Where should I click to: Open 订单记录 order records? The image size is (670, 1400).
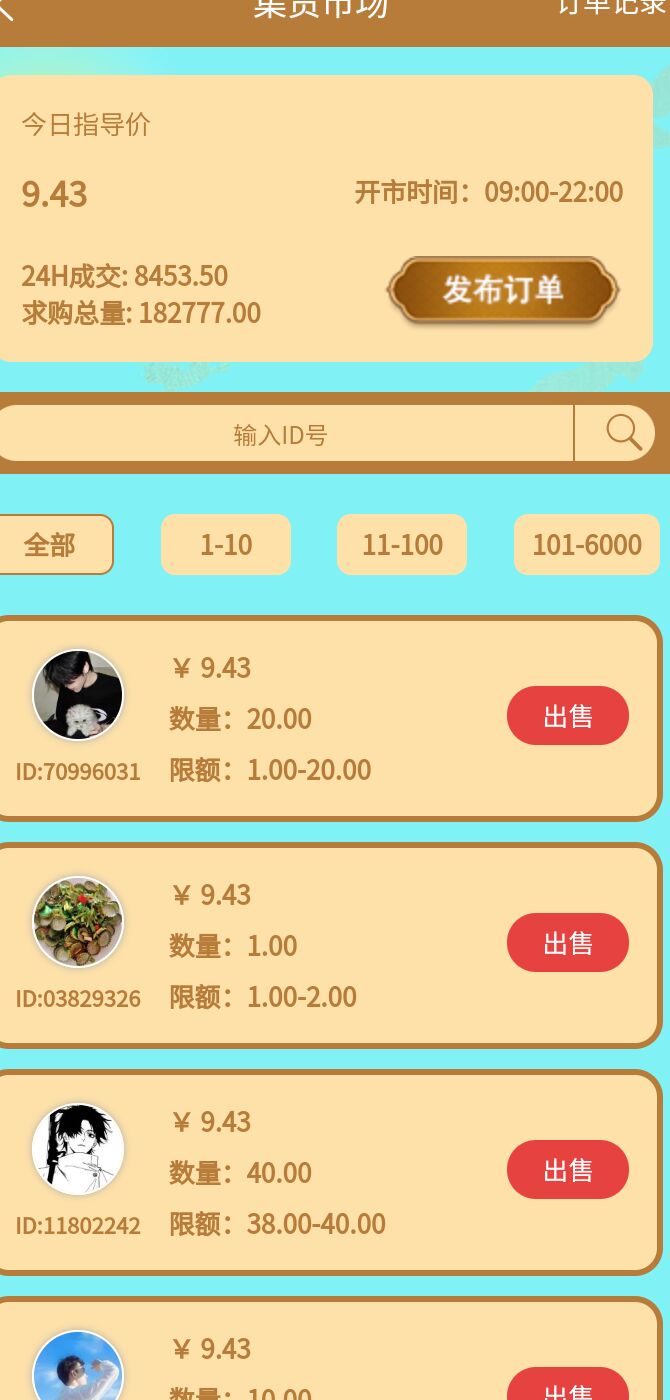point(612,6)
